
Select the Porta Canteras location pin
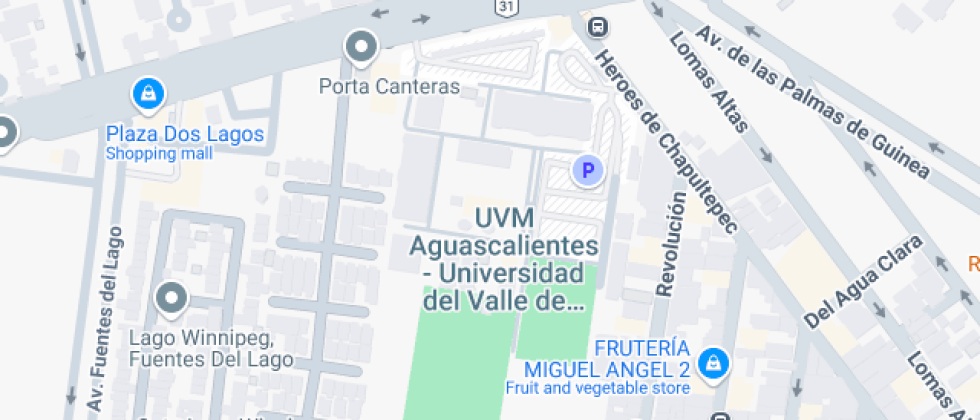point(360,46)
